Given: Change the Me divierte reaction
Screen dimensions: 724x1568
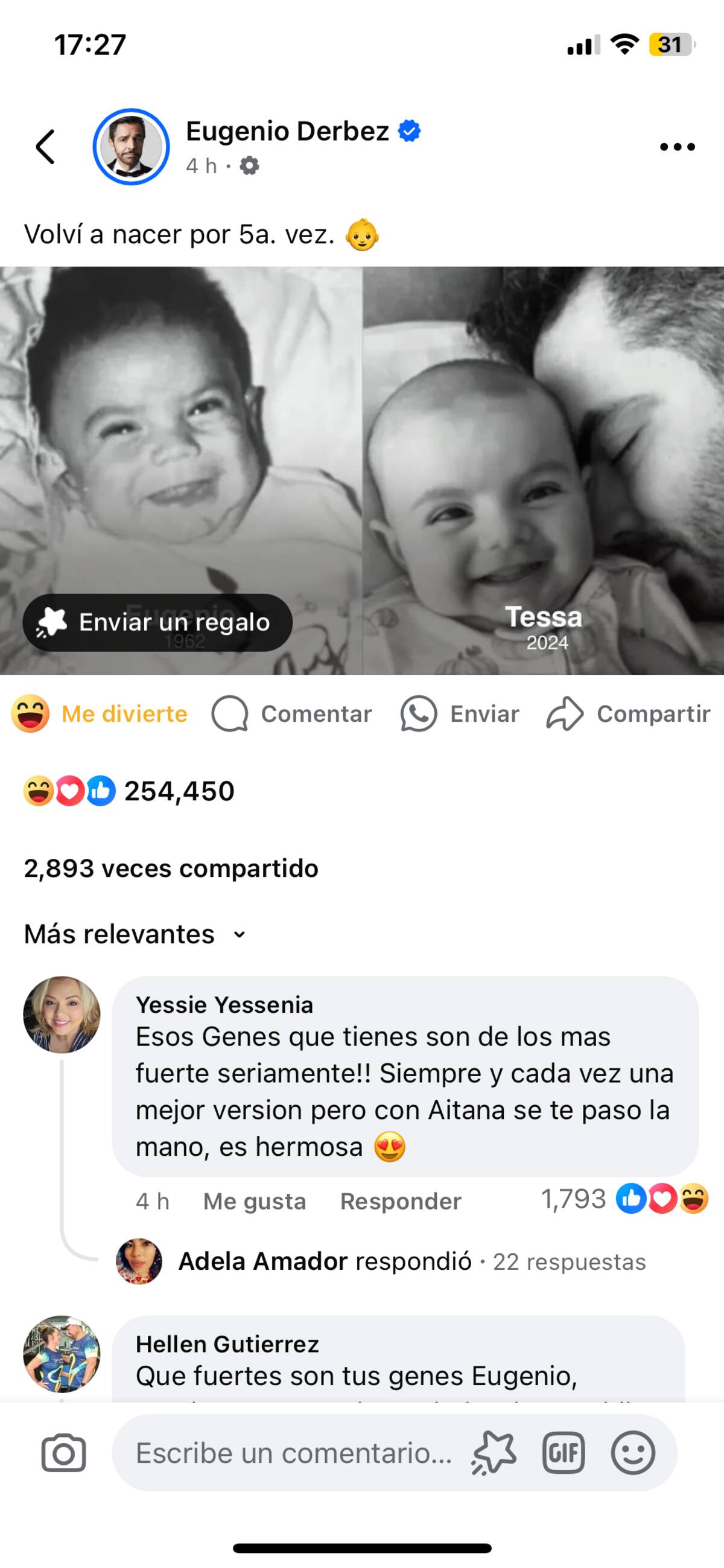Looking at the screenshot, I should (x=100, y=713).
